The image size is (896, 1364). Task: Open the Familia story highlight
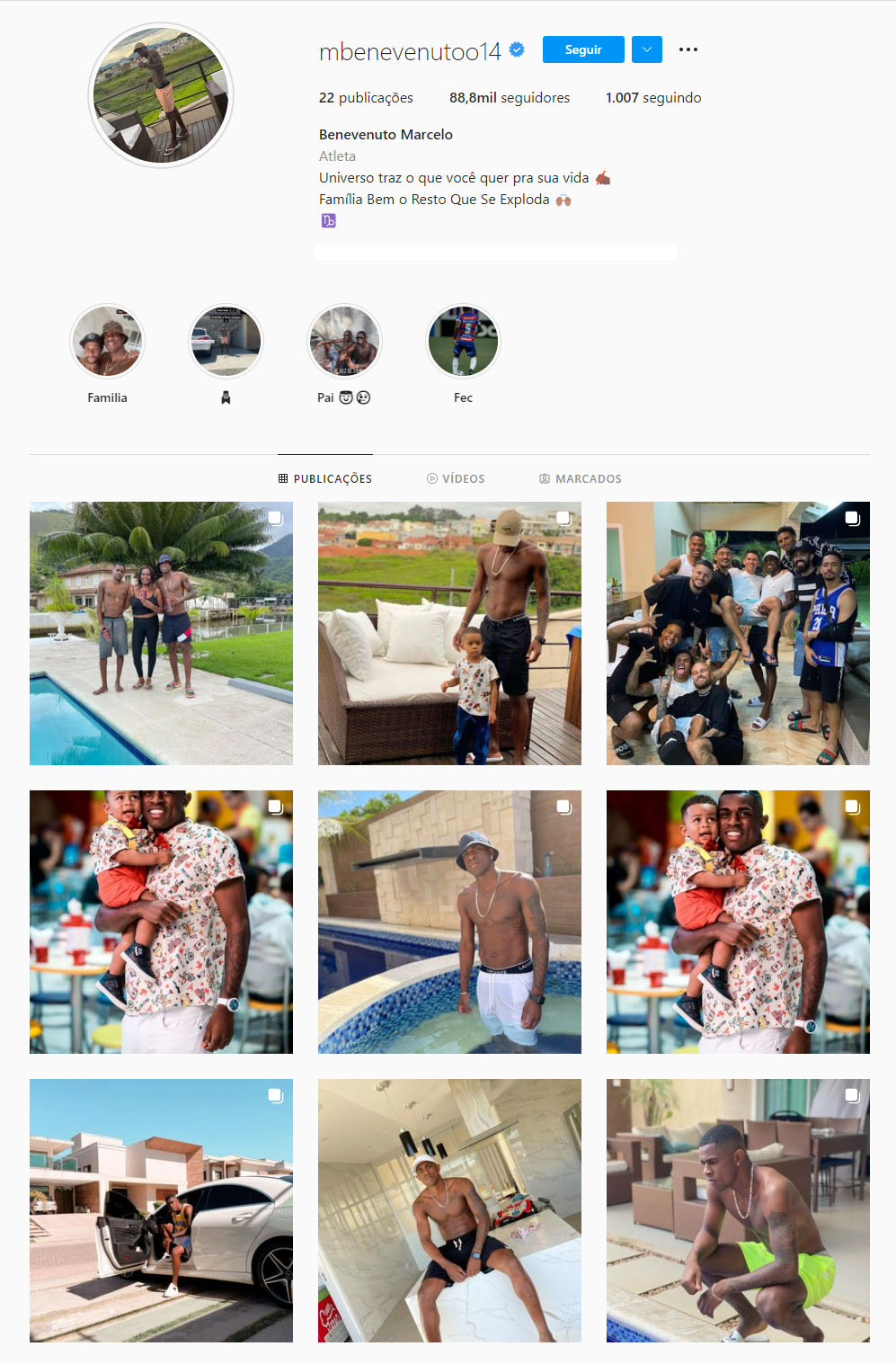(107, 342)
